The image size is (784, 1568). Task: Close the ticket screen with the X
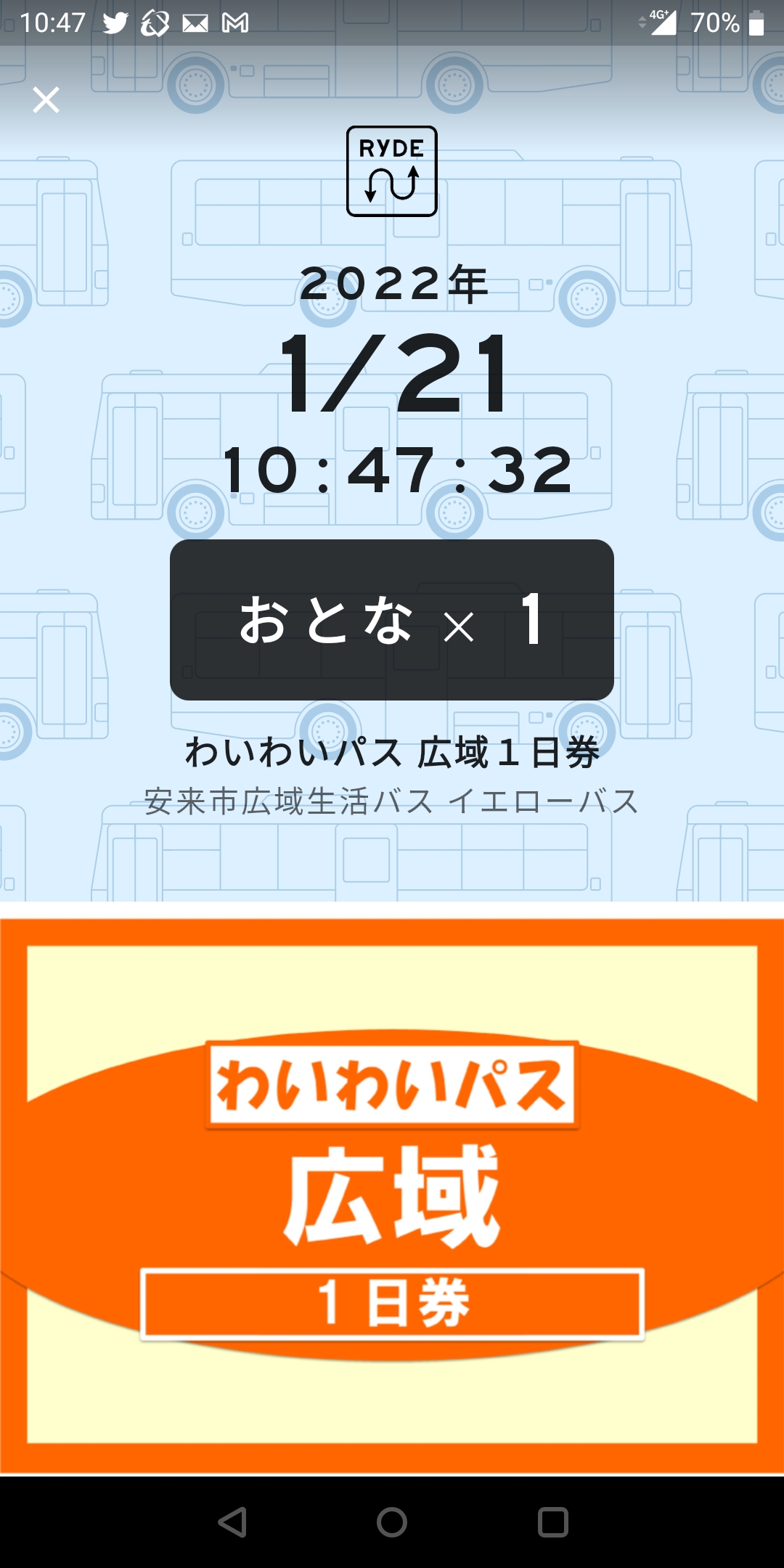[46, 99]
